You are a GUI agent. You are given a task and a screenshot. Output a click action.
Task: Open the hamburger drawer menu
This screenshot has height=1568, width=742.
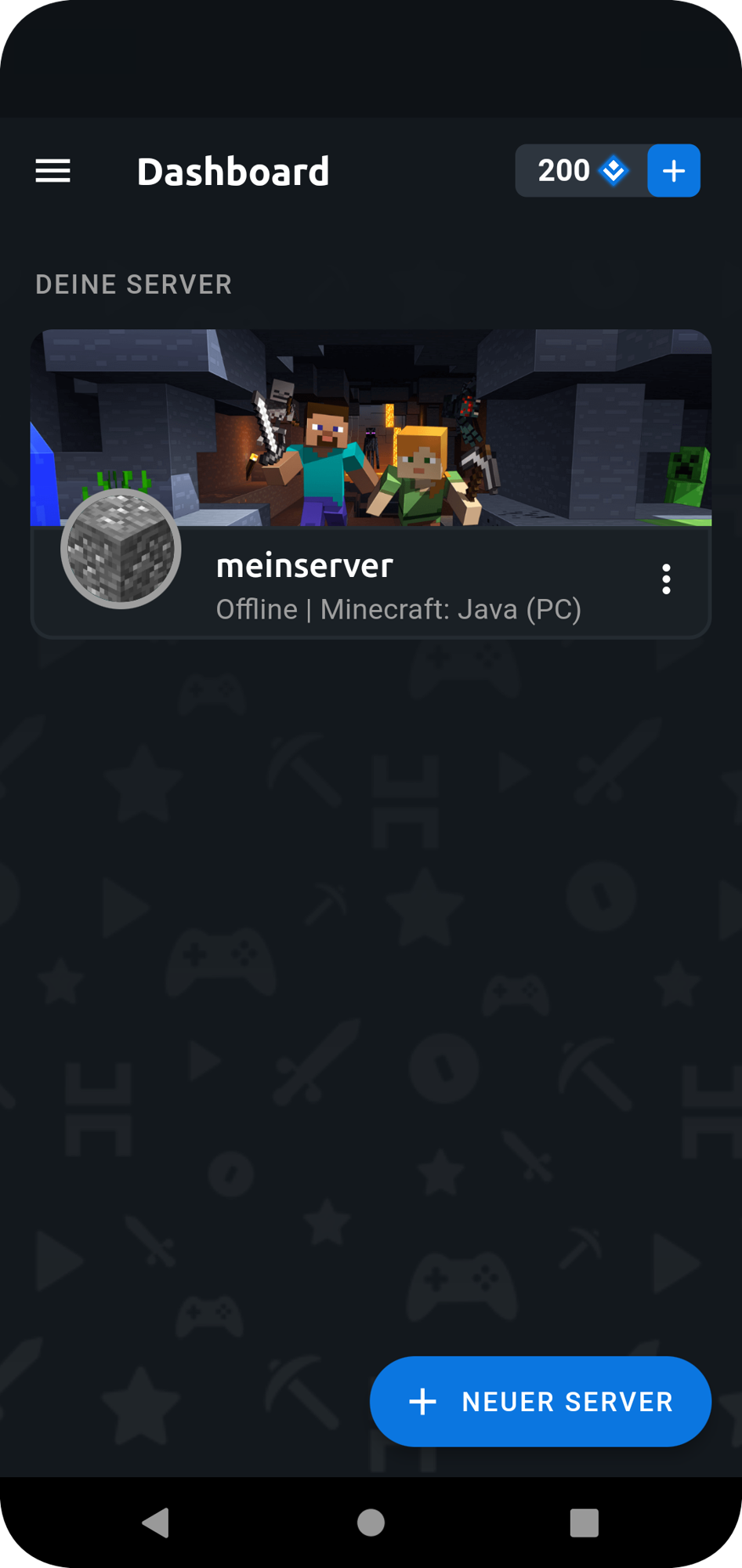(x=53, y=171)
